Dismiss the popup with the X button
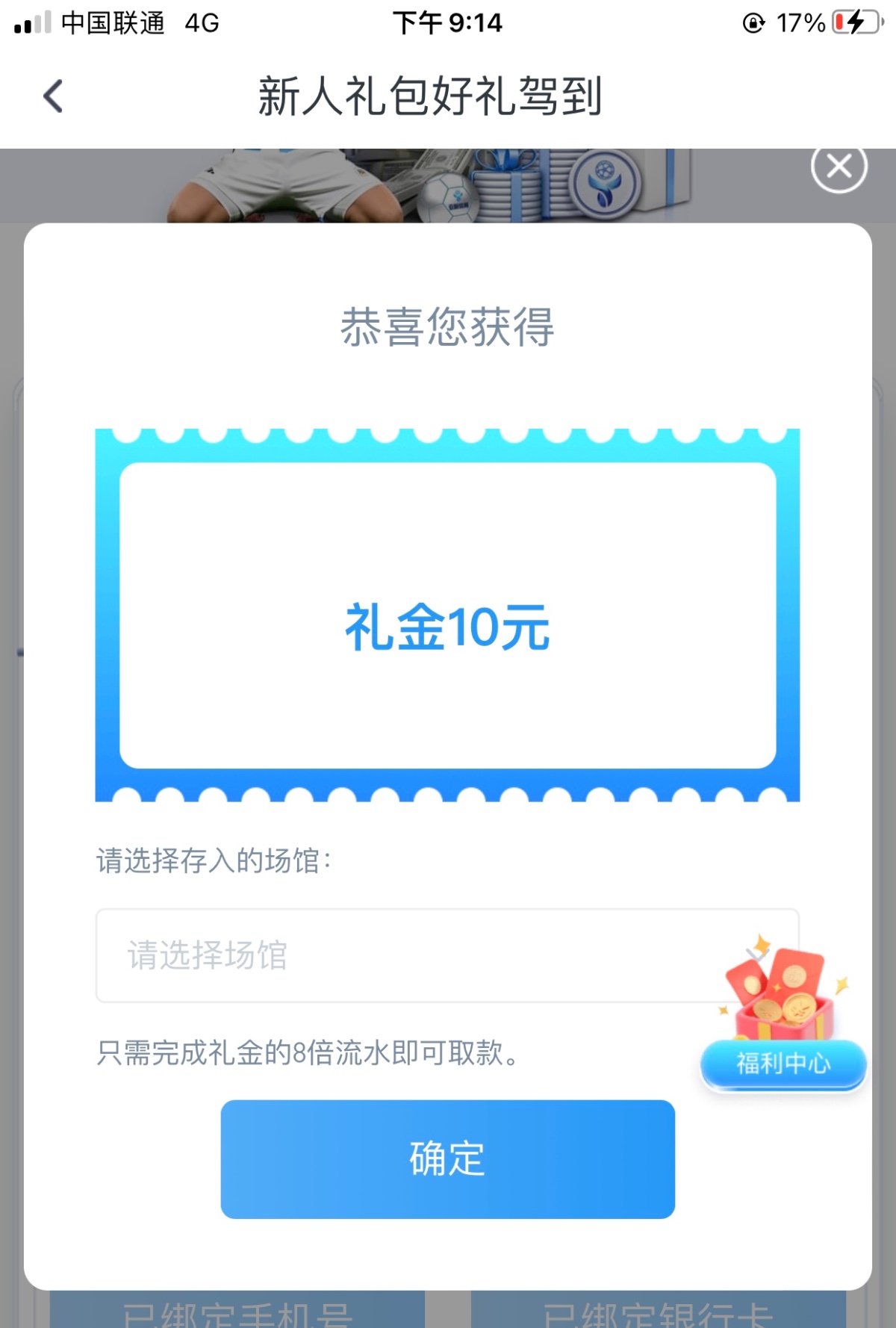This screenshot has height=1328, width=896. [x=839, y=167]
